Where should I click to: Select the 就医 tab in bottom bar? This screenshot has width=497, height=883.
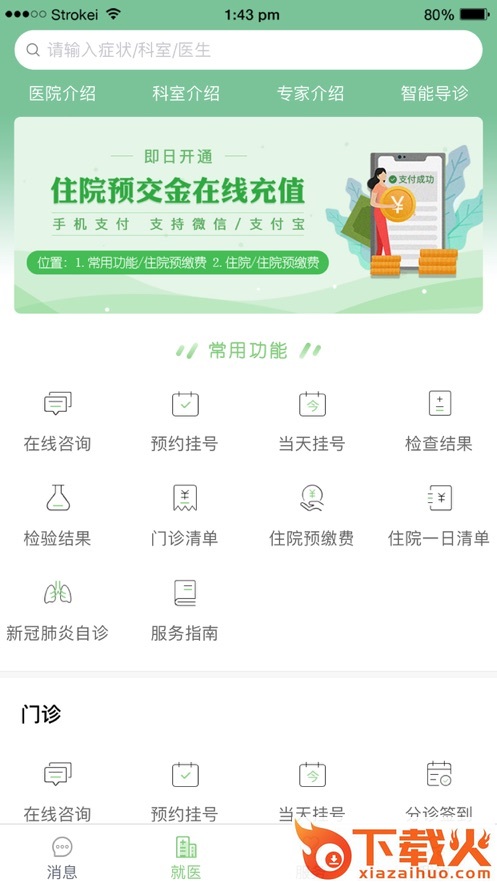(186, 858)
